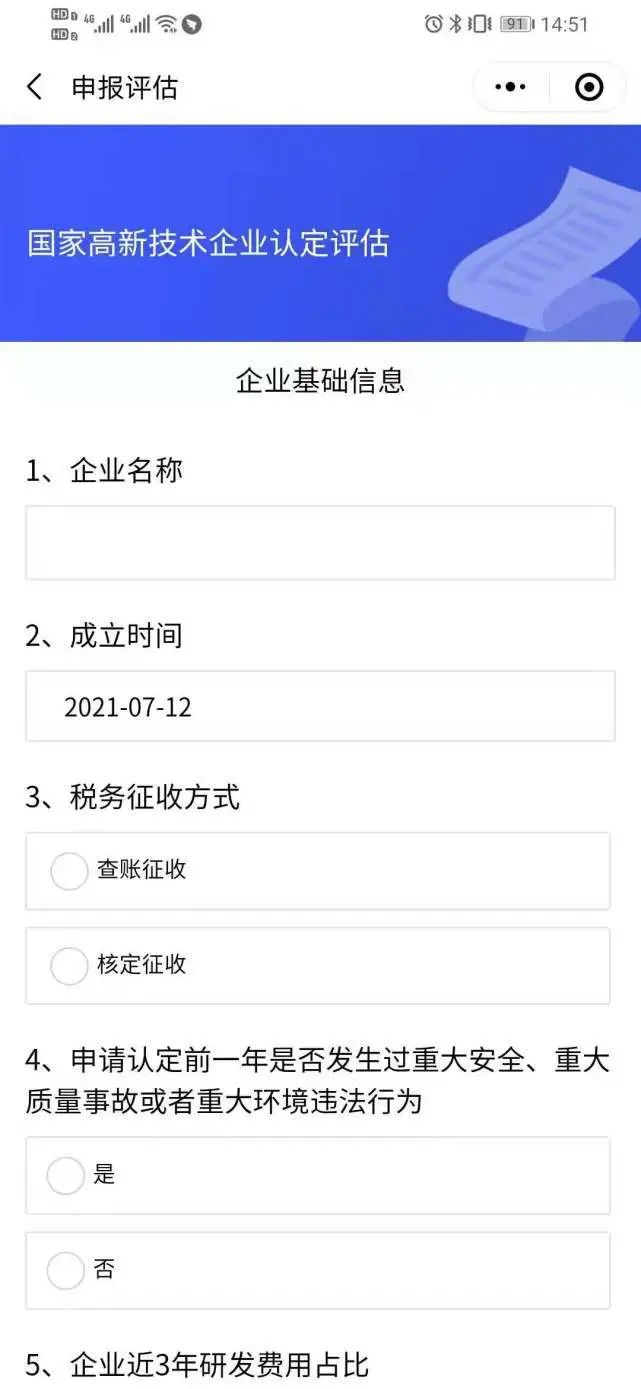Open the 成立时间 date picker

pyautogui.click(x=320, y=707)
